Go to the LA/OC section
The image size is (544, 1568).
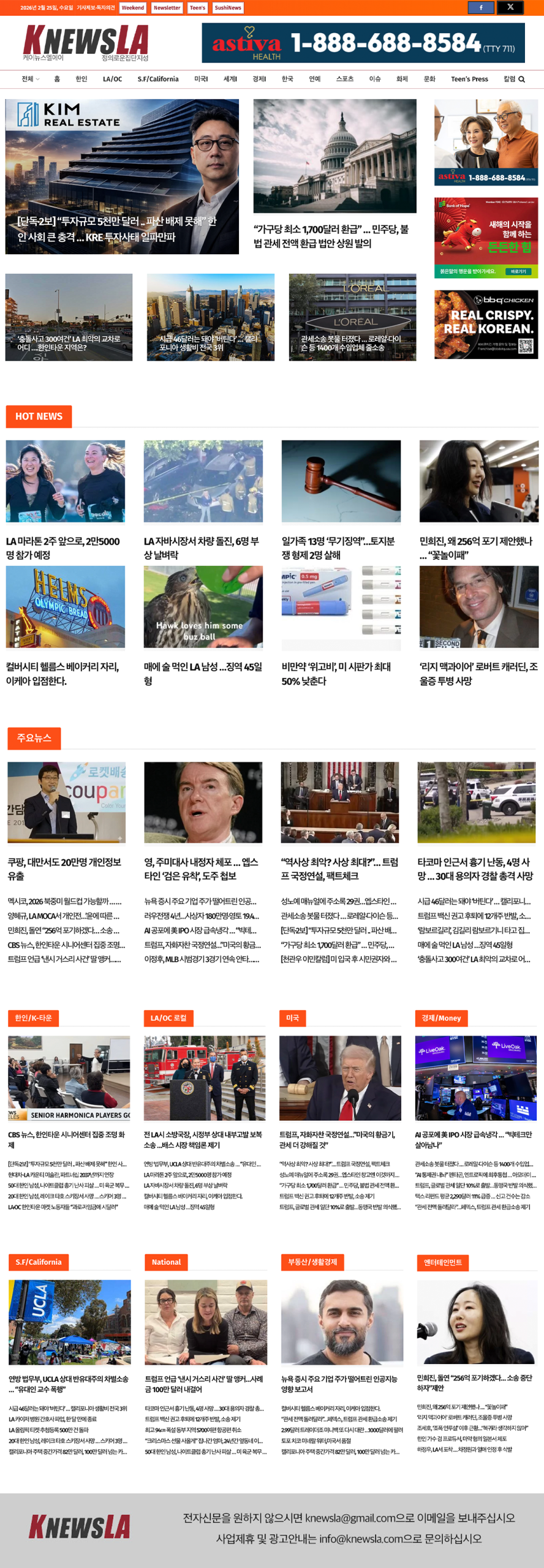pos(112,79)
